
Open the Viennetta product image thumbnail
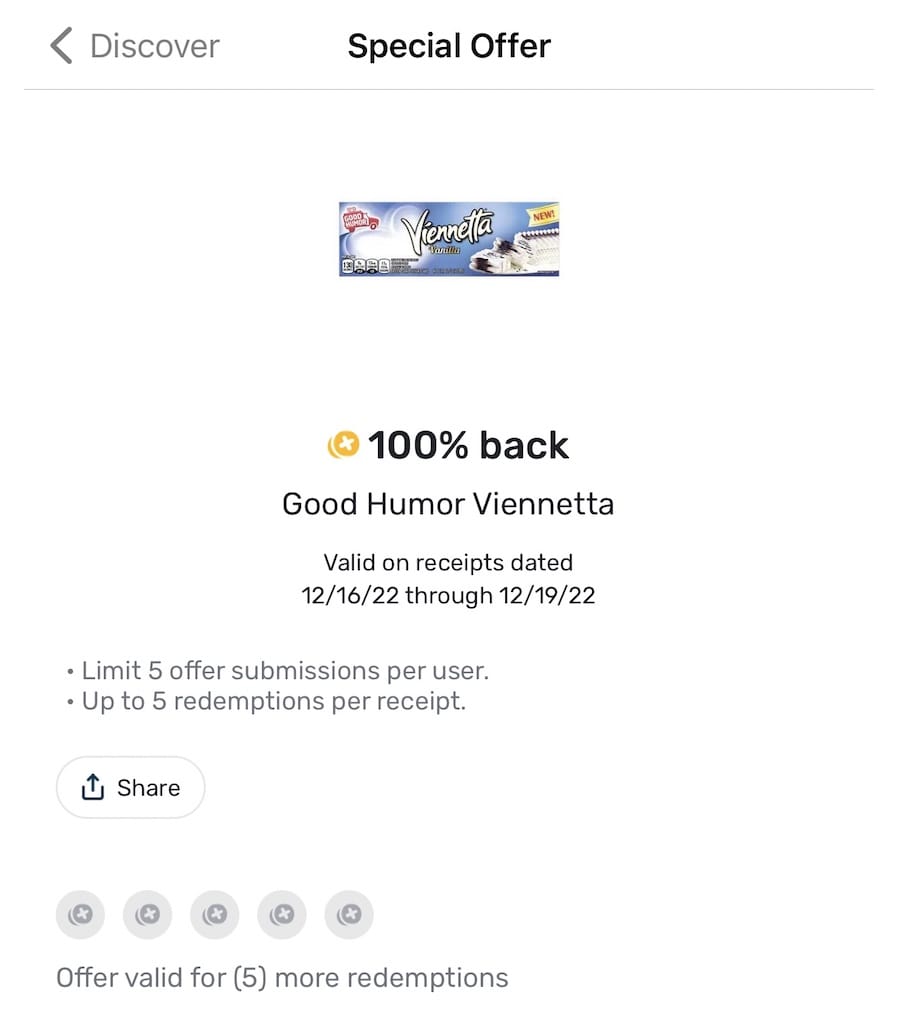click(x=447, y=238)
